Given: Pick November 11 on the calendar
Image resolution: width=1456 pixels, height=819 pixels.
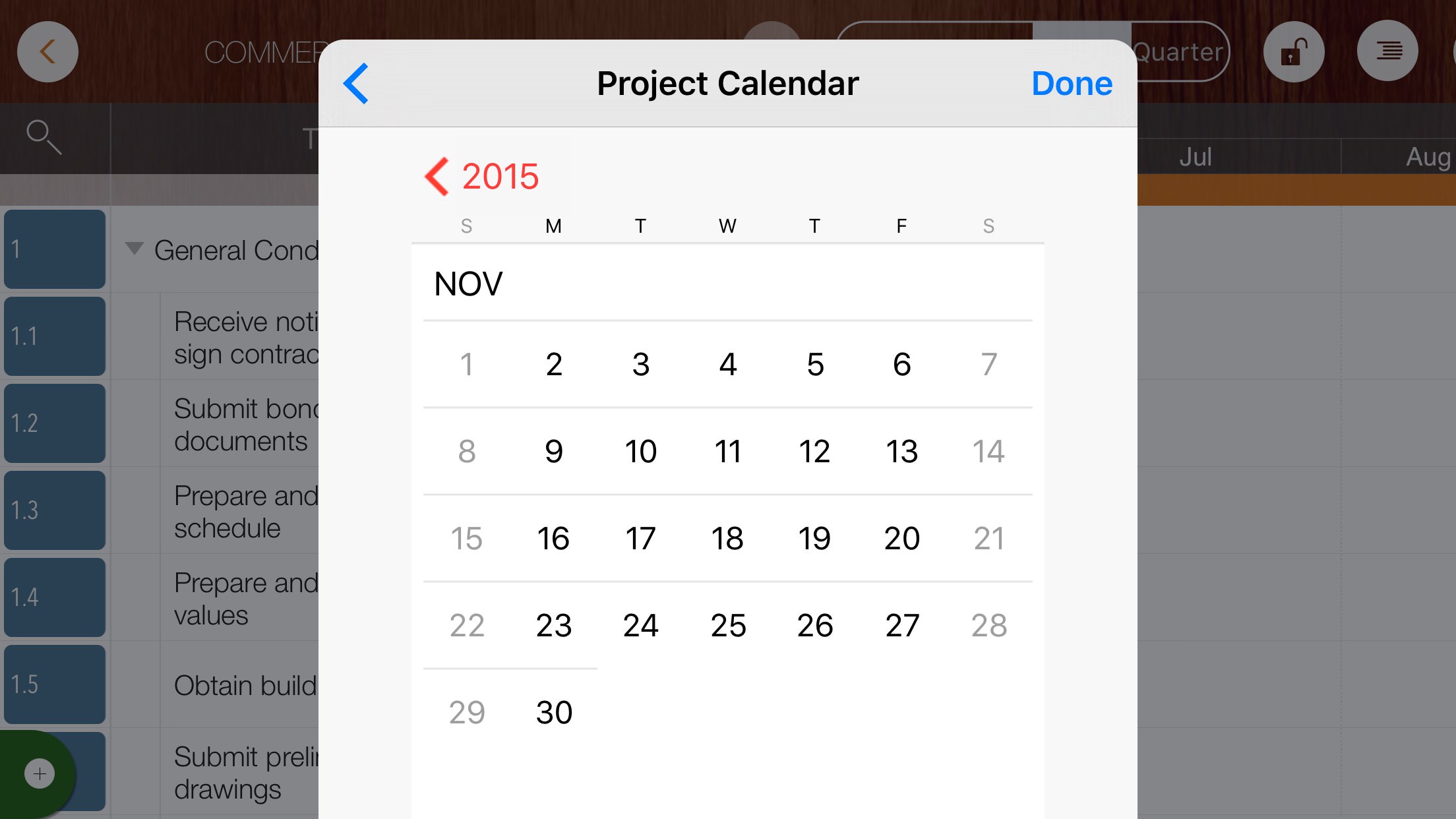Looking at the screenshot, I should click(727, 452).
